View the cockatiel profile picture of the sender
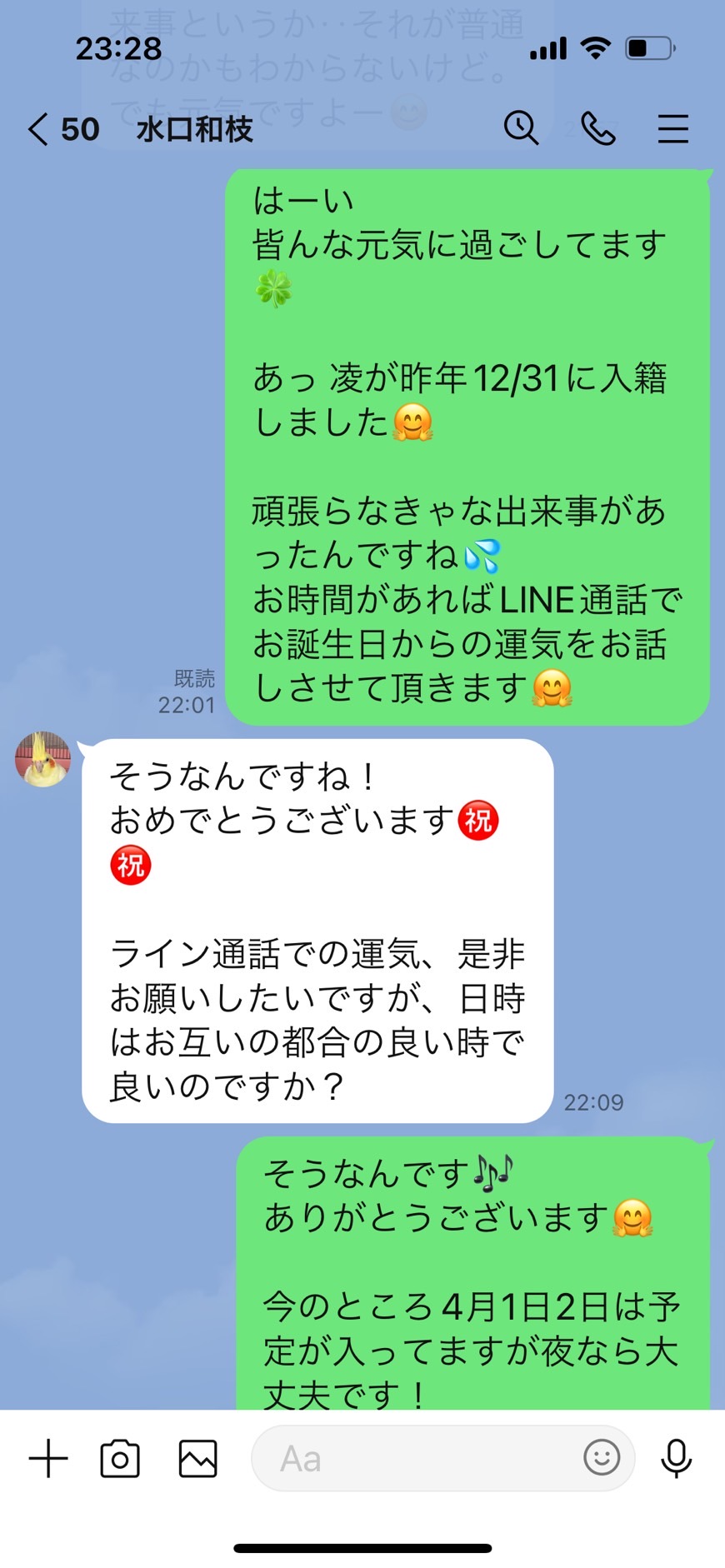The height and width of the screenshot is (1568, 725). click(42, 759)
